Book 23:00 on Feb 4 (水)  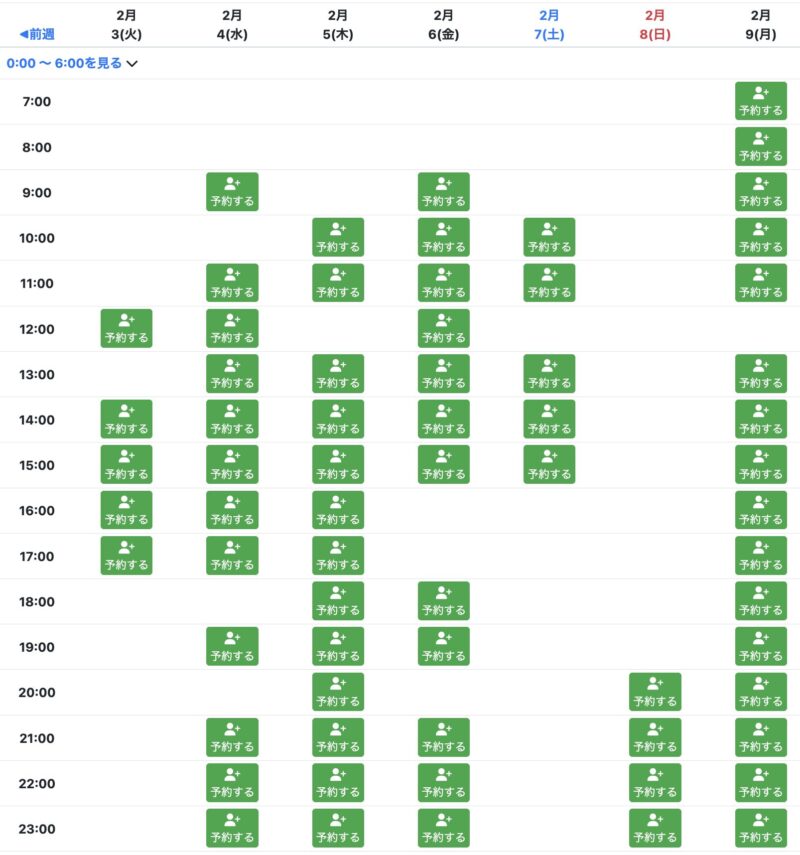point(232,828)
